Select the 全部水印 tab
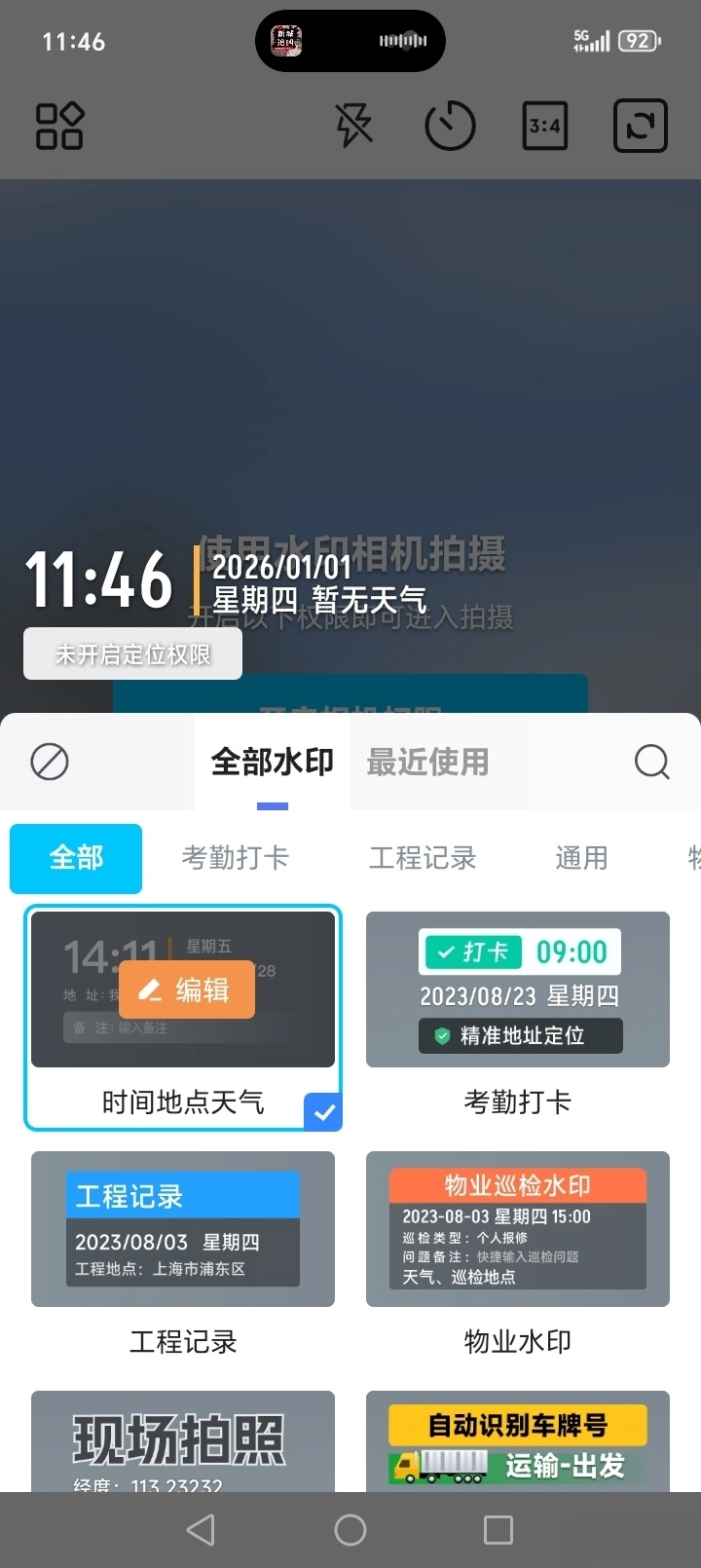 coord(273,762)
